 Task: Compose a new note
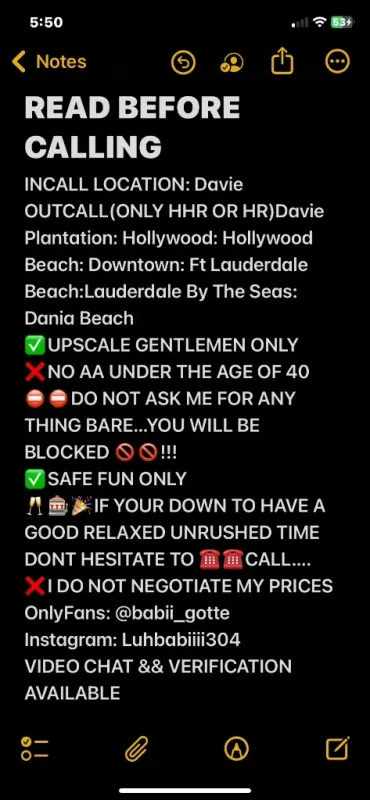coord(338,748)
